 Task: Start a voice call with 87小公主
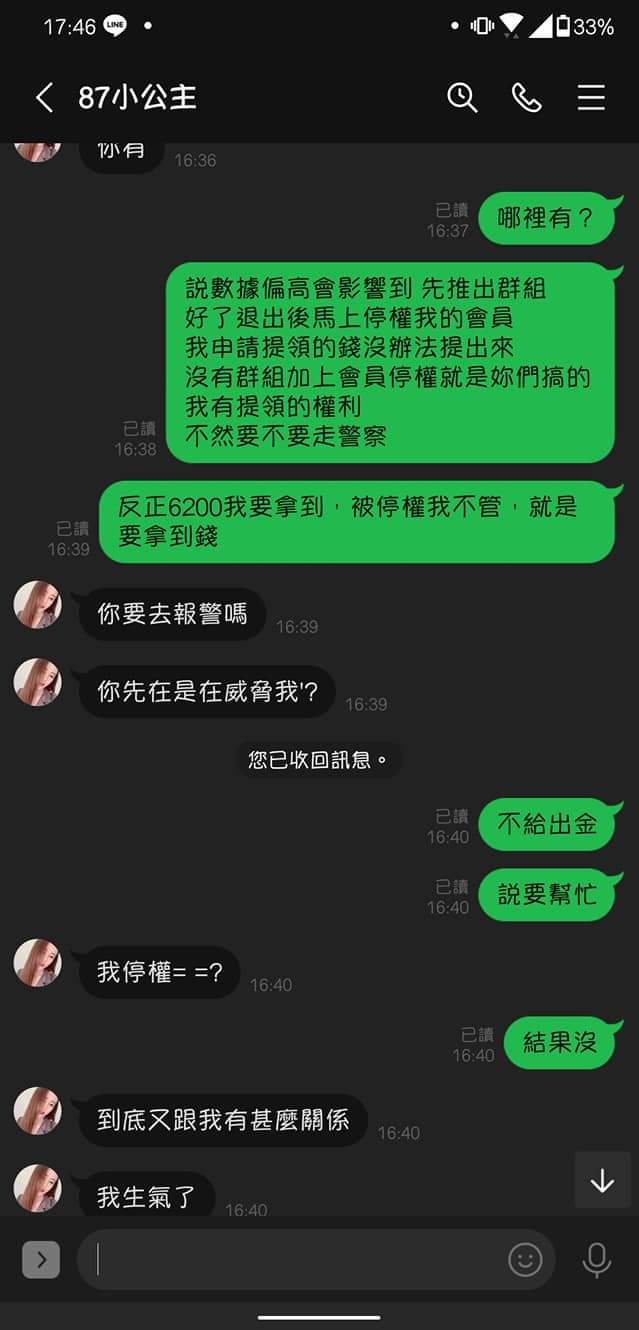[526, 97]
